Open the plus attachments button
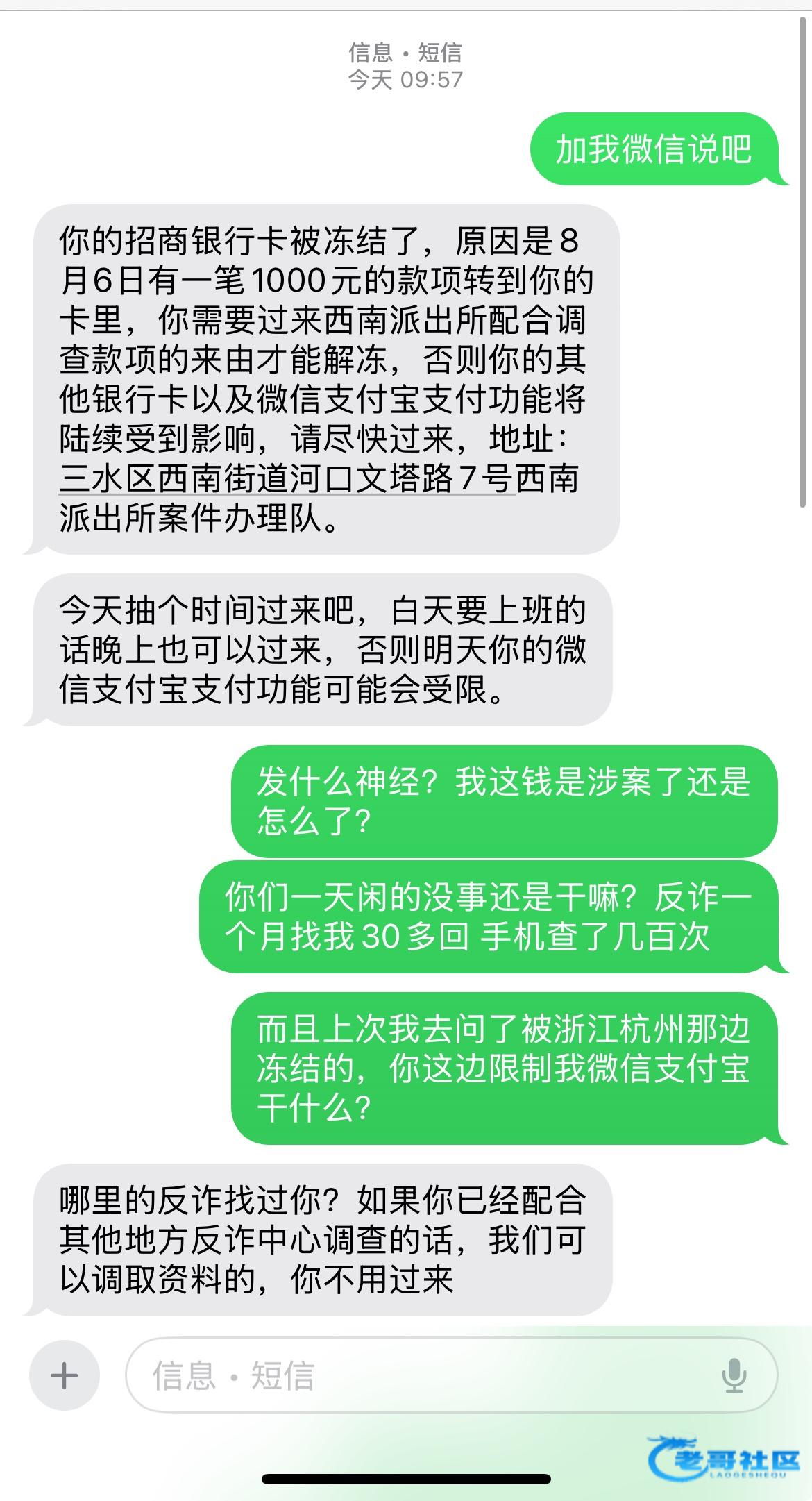This screenshot has width=812, height=1501. click(64, 1375)
